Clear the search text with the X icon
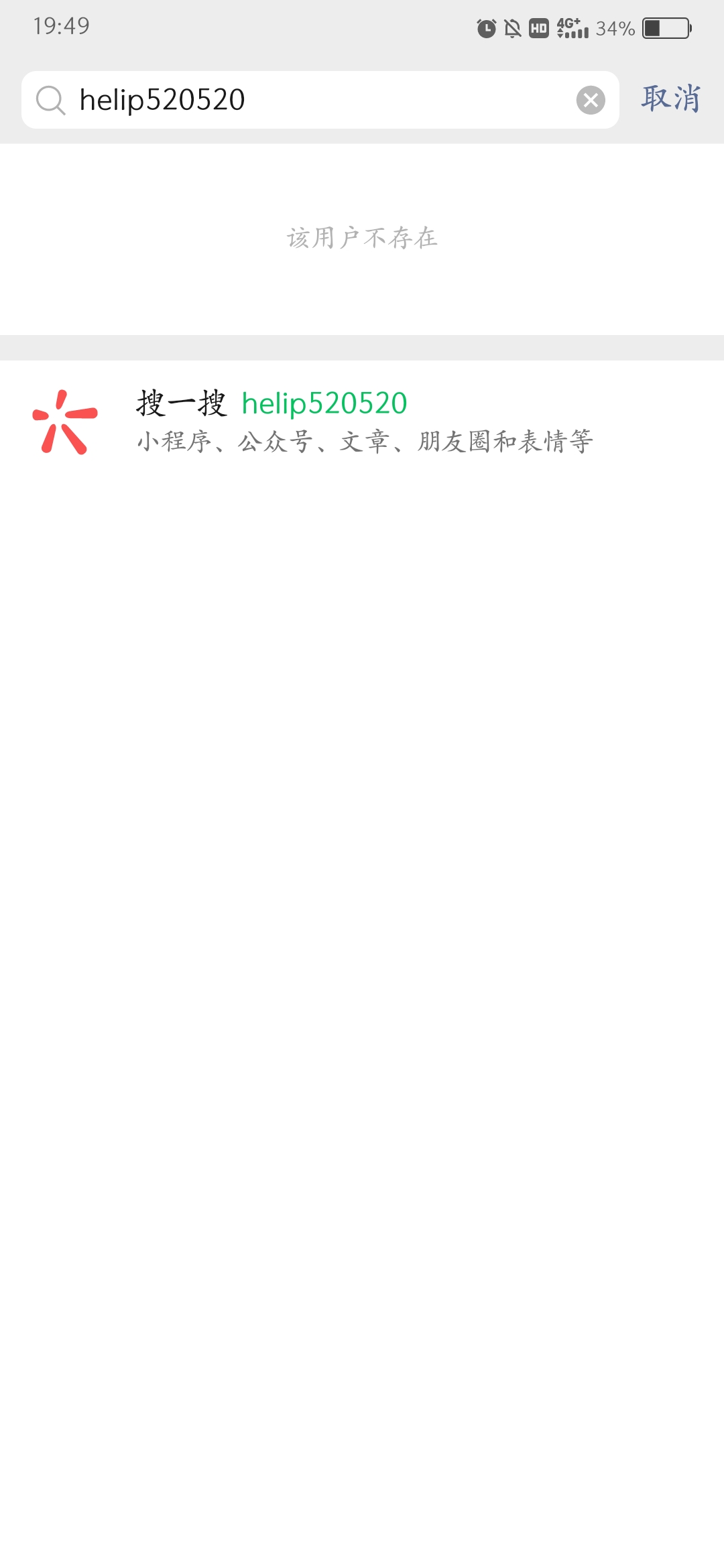724x1568 pixels. pyautogui.click(x=591, y=101)
